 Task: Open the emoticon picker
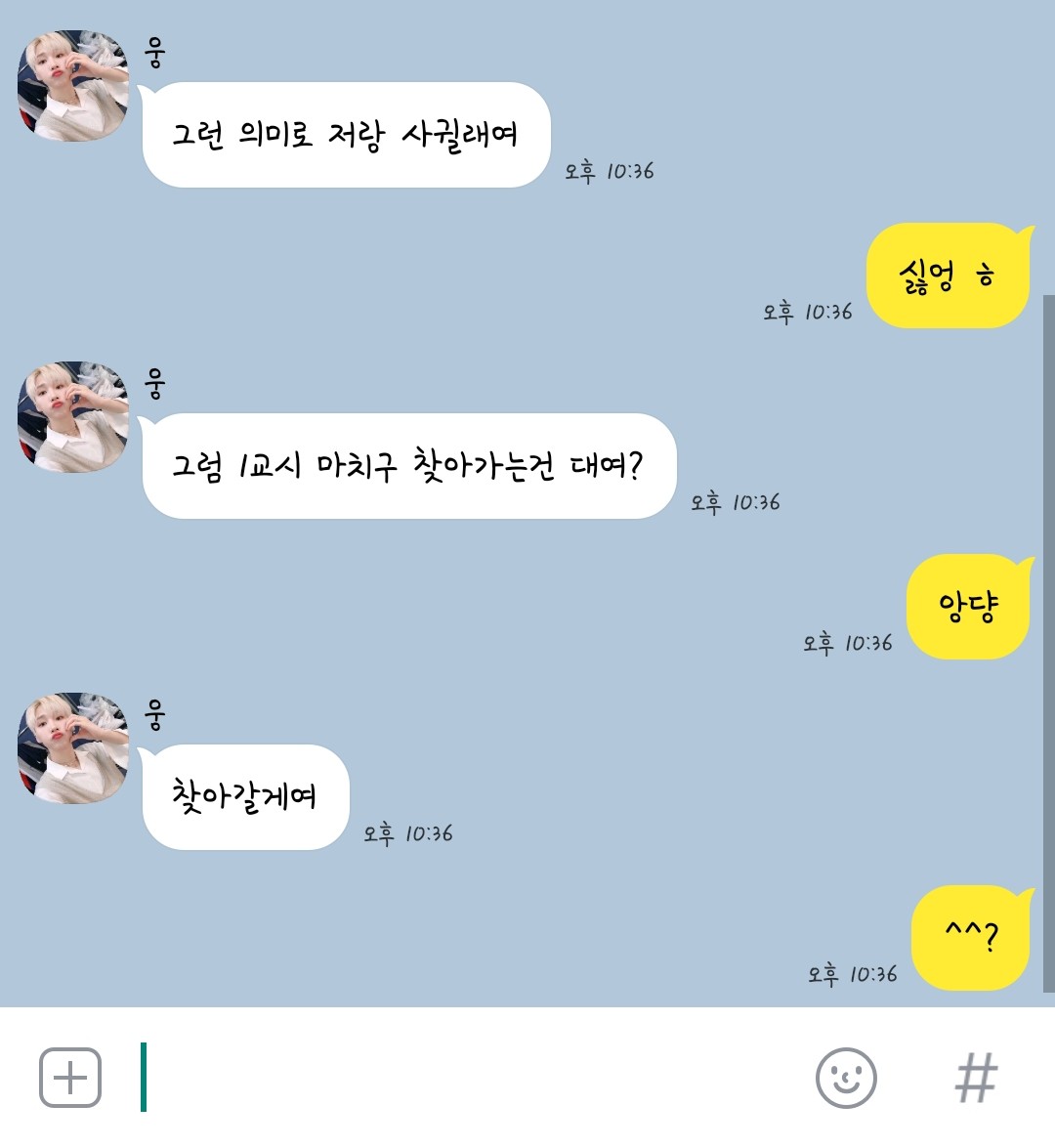coord(846,1078)
